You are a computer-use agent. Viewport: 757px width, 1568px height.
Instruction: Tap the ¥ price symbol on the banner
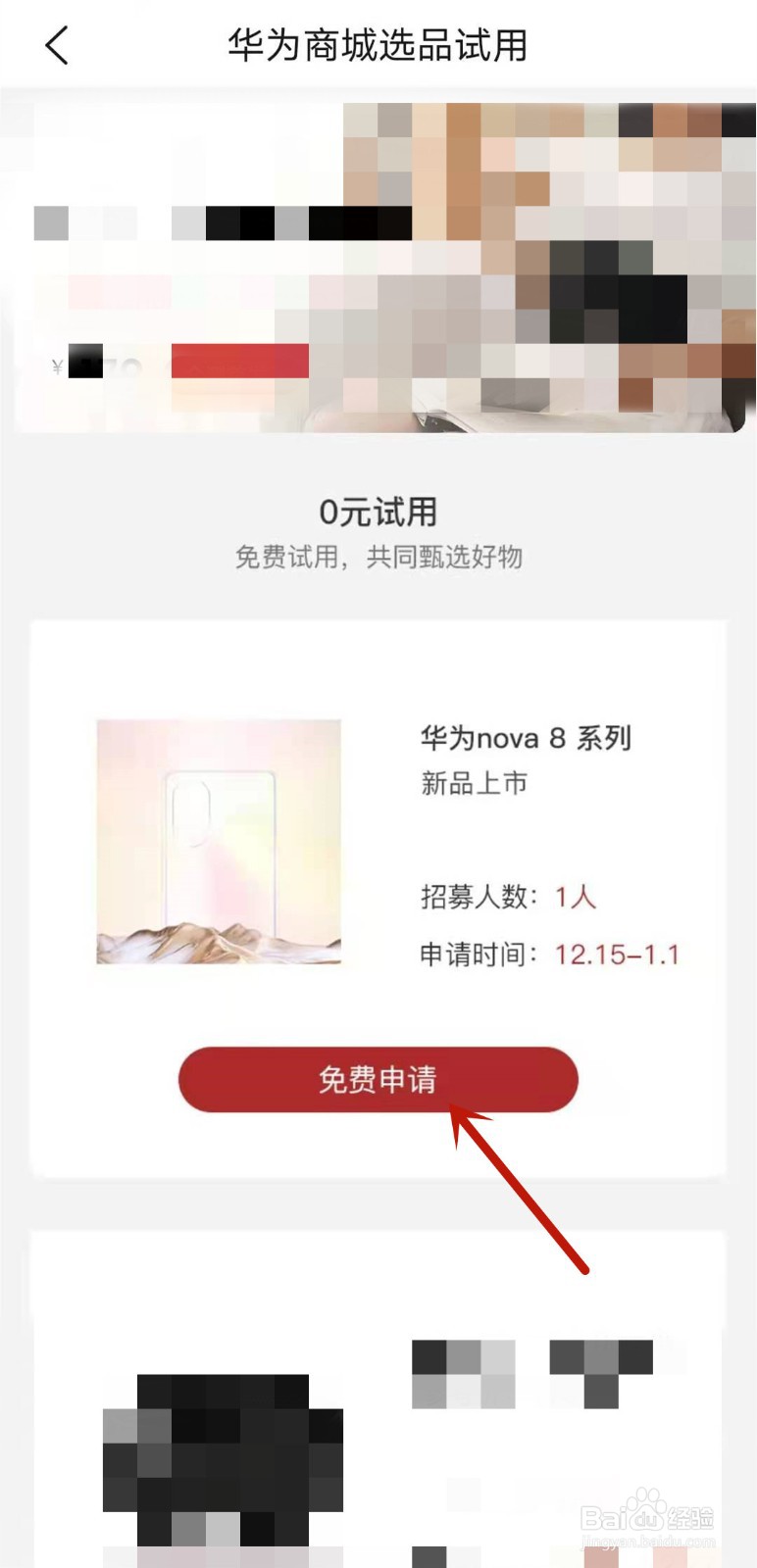click(56, 365)
